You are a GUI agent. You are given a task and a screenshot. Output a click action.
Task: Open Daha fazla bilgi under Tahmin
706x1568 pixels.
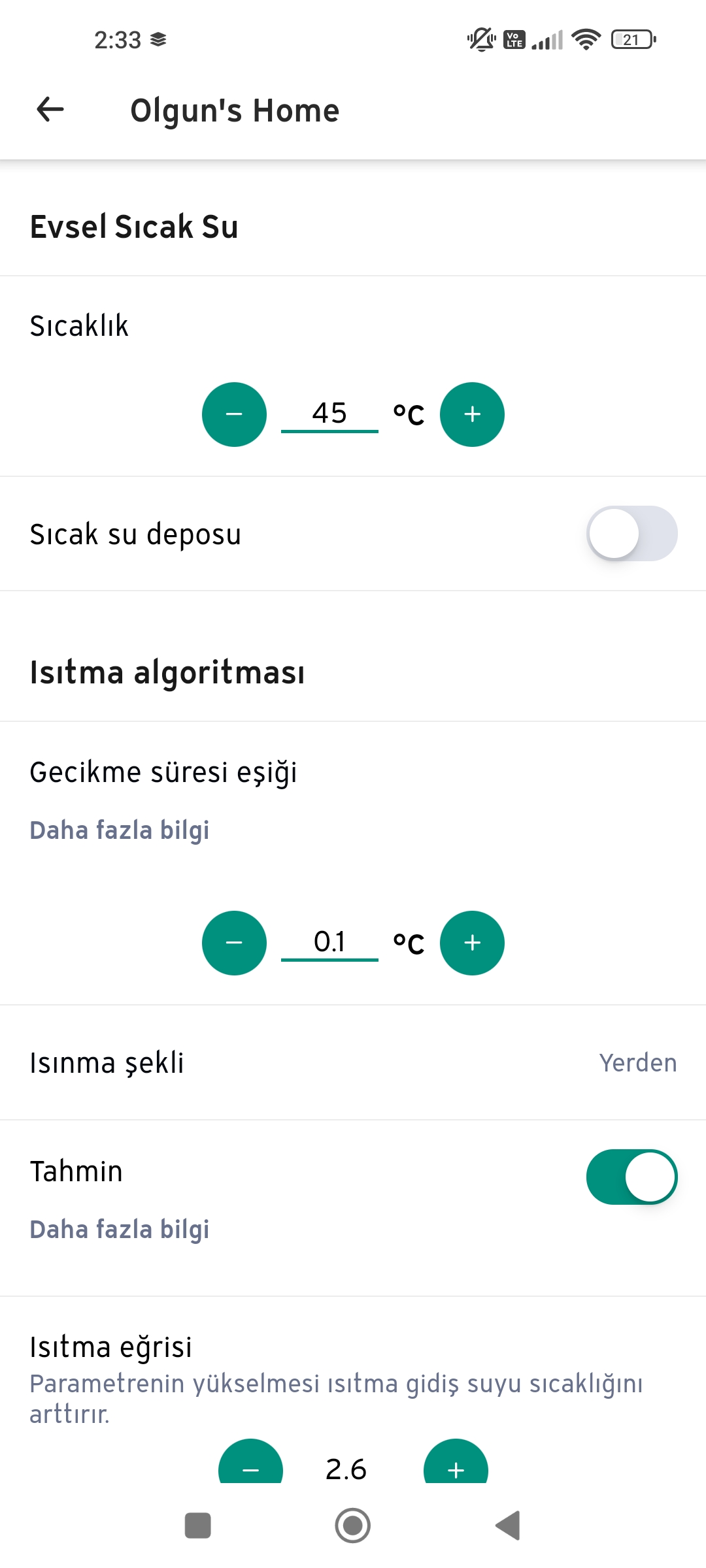coord(120,1230)
